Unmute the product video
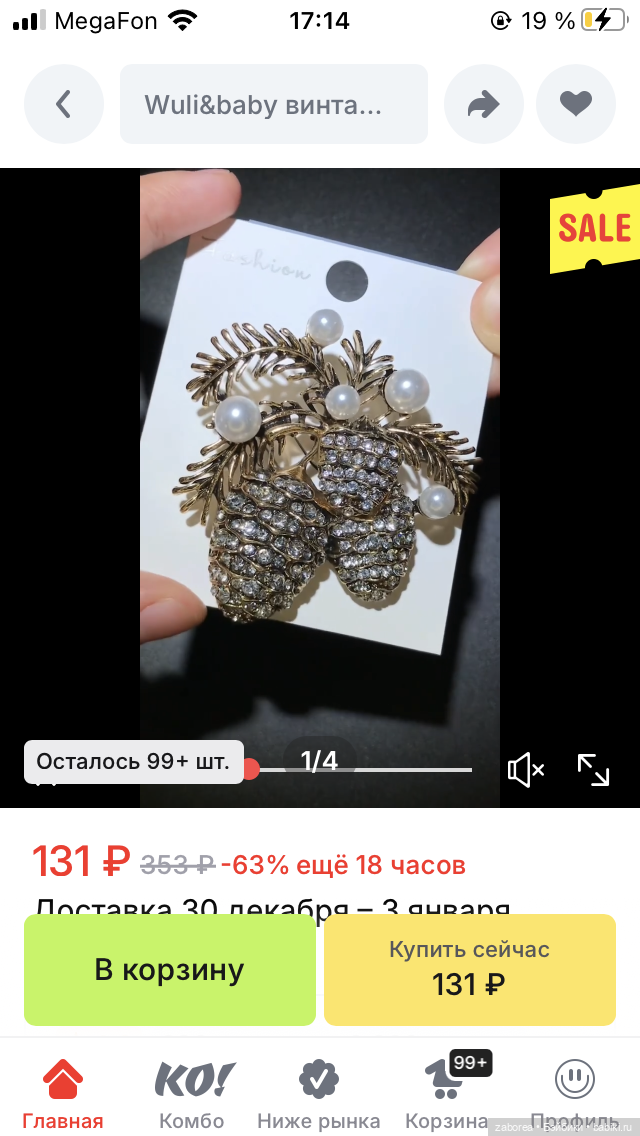640x1136 pixels. pos(526,769)
